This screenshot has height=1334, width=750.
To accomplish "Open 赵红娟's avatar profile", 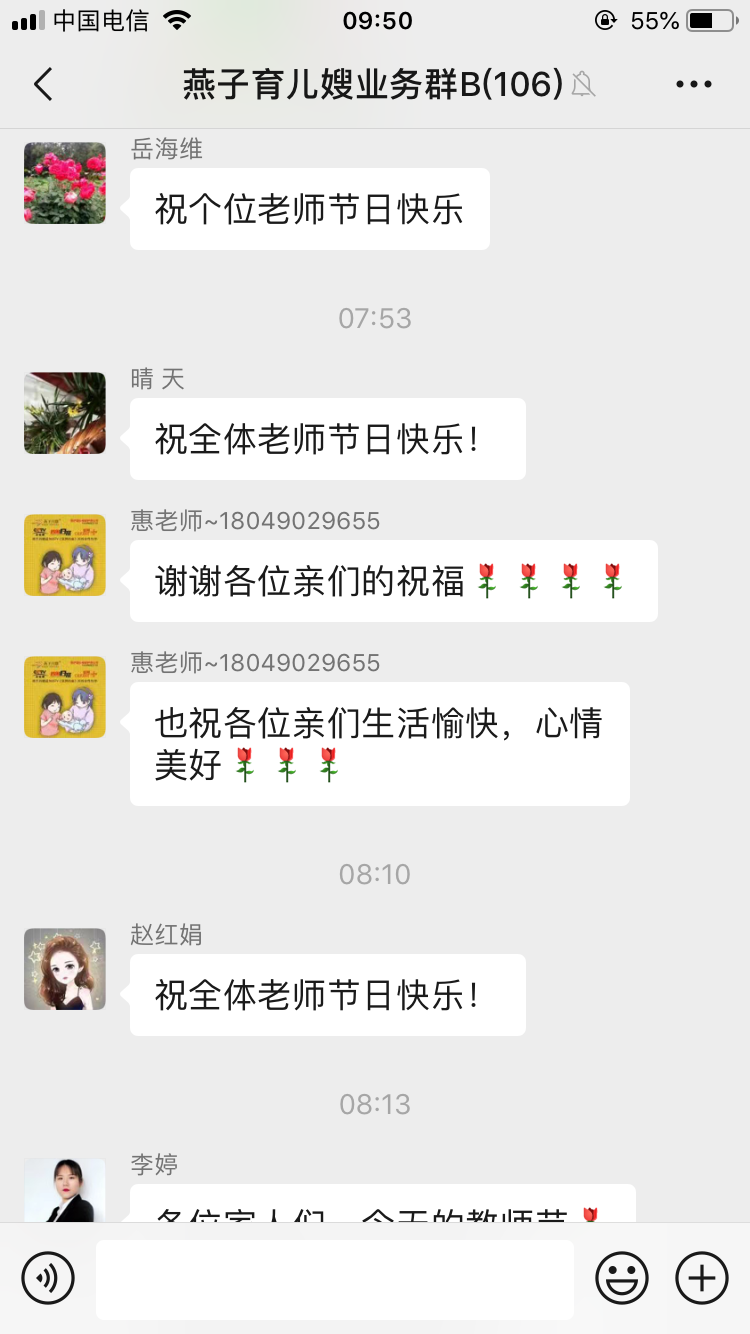I will [x=65, y=969].
